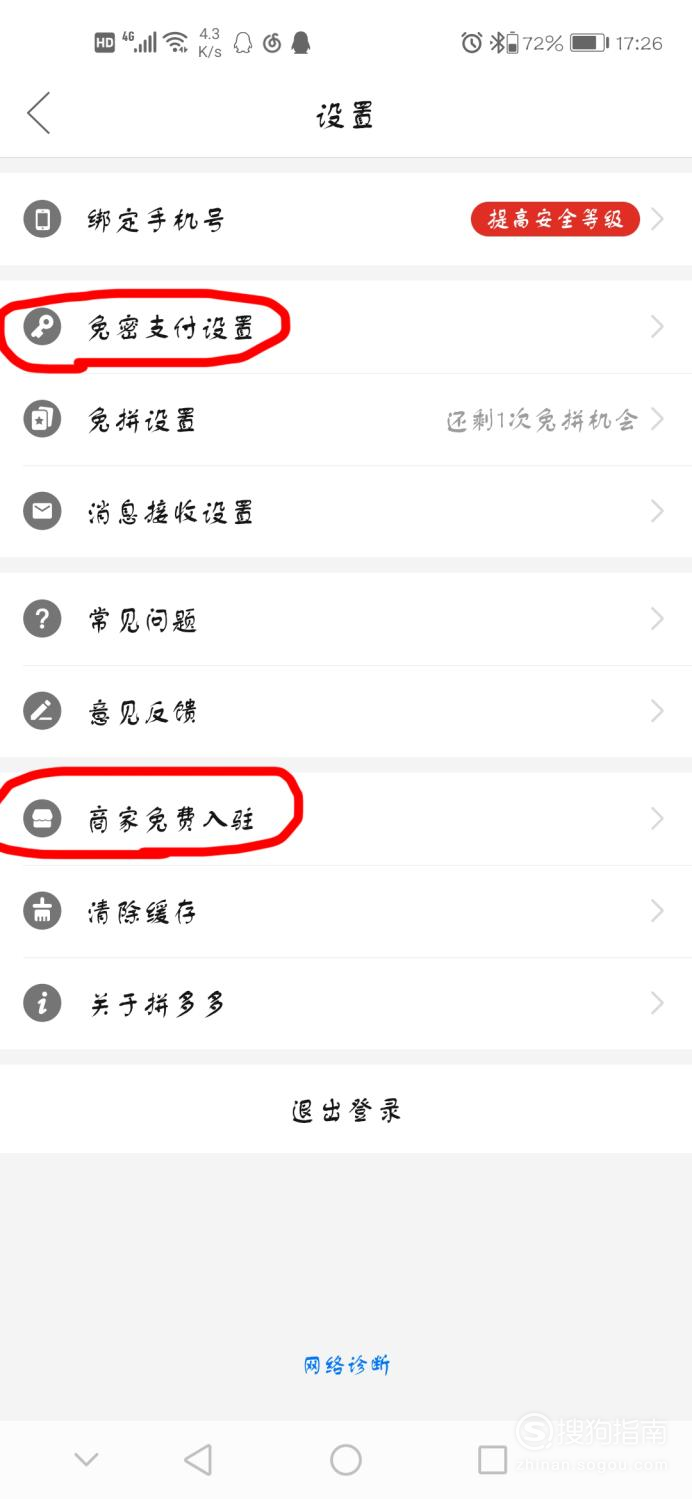Open recent apps from navigation bar

492,1460
